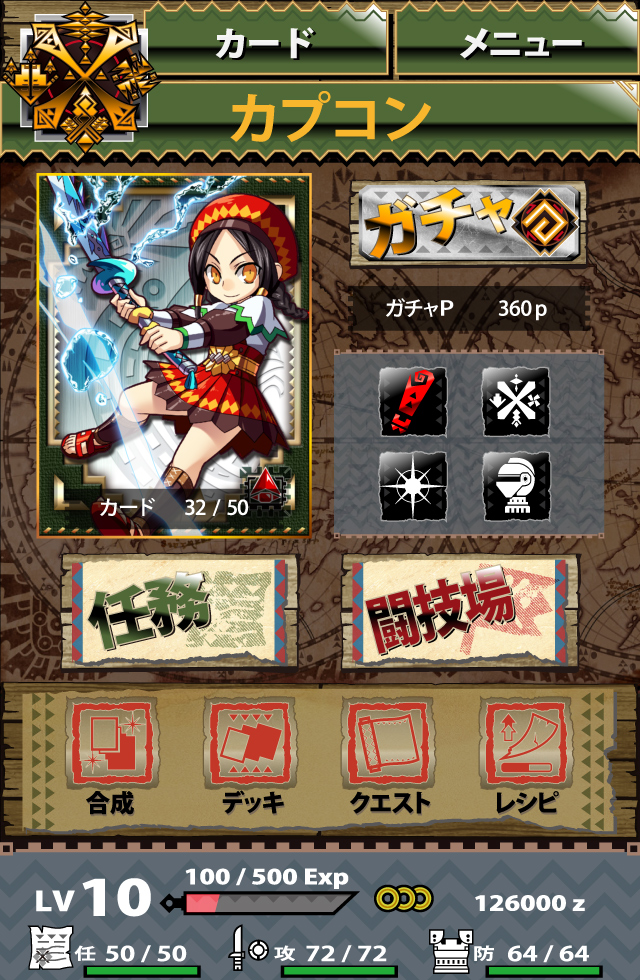The height and width of the screenshot is (980, 640).
Task: Enter the 闘技場 arena
Action: pos(460,611)
